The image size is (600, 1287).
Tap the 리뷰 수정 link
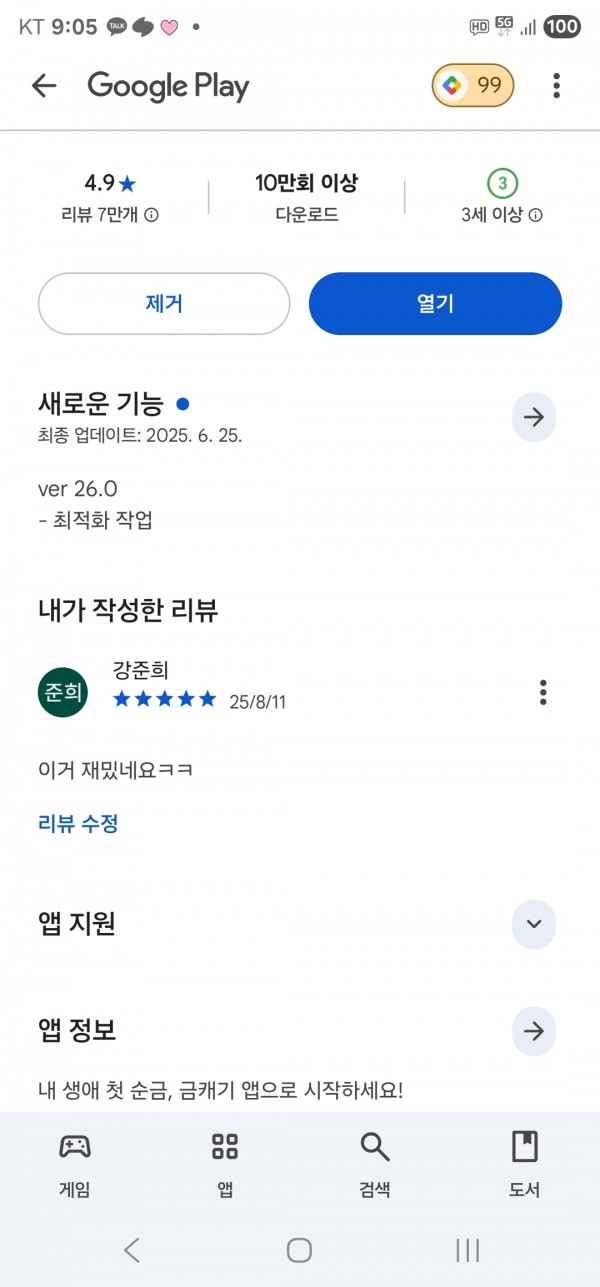tap(78, 824)
